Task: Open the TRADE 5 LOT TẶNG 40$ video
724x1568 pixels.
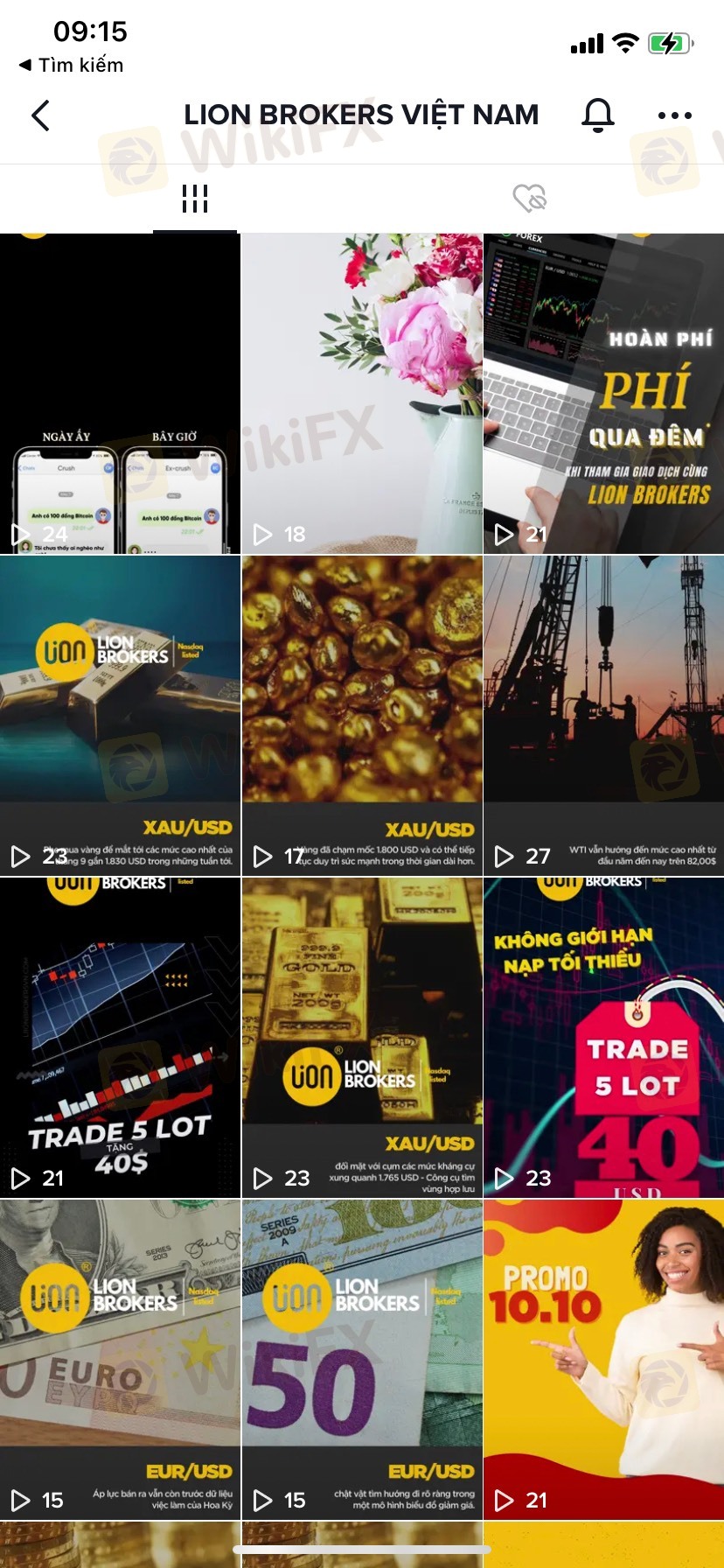Action: [120, 1038]
